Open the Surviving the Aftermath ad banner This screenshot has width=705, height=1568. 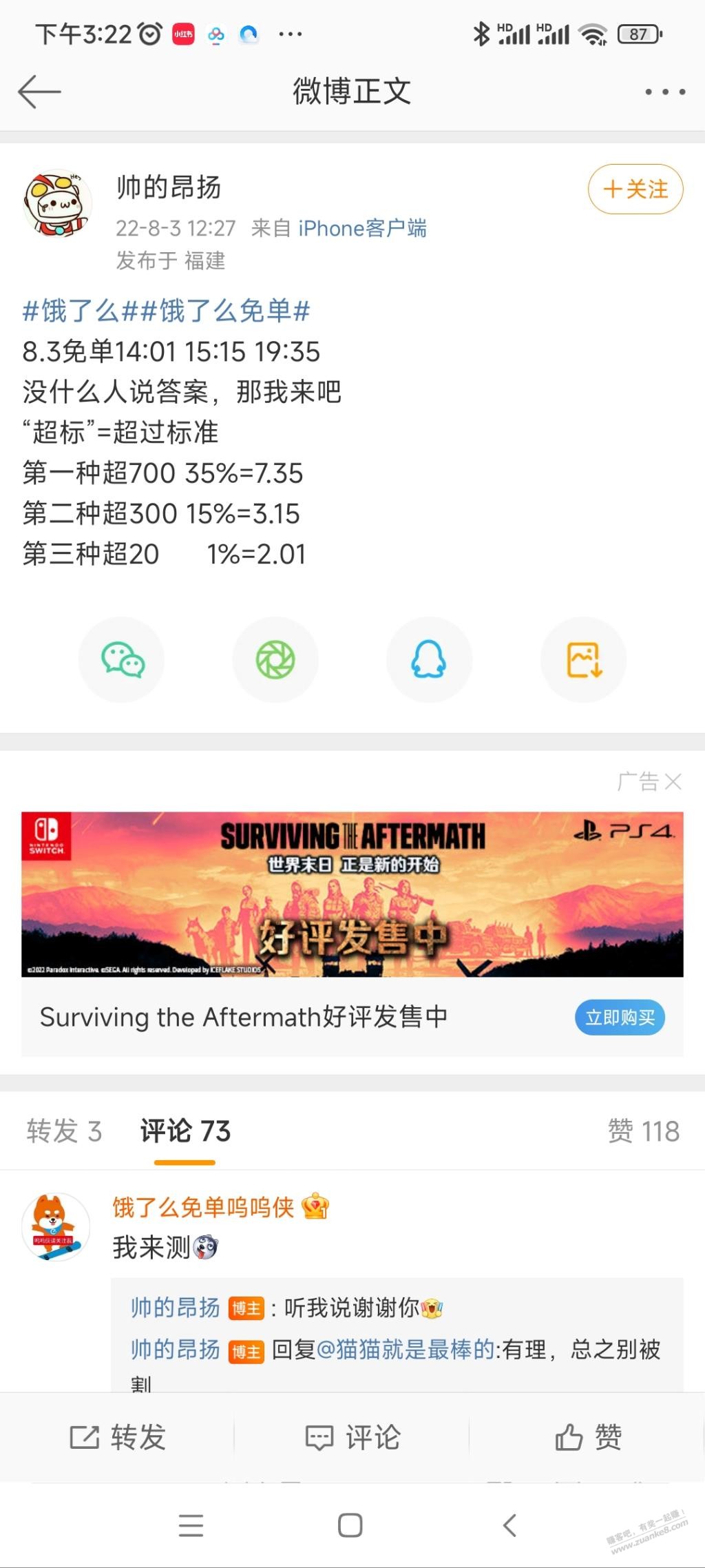(352, 894)
